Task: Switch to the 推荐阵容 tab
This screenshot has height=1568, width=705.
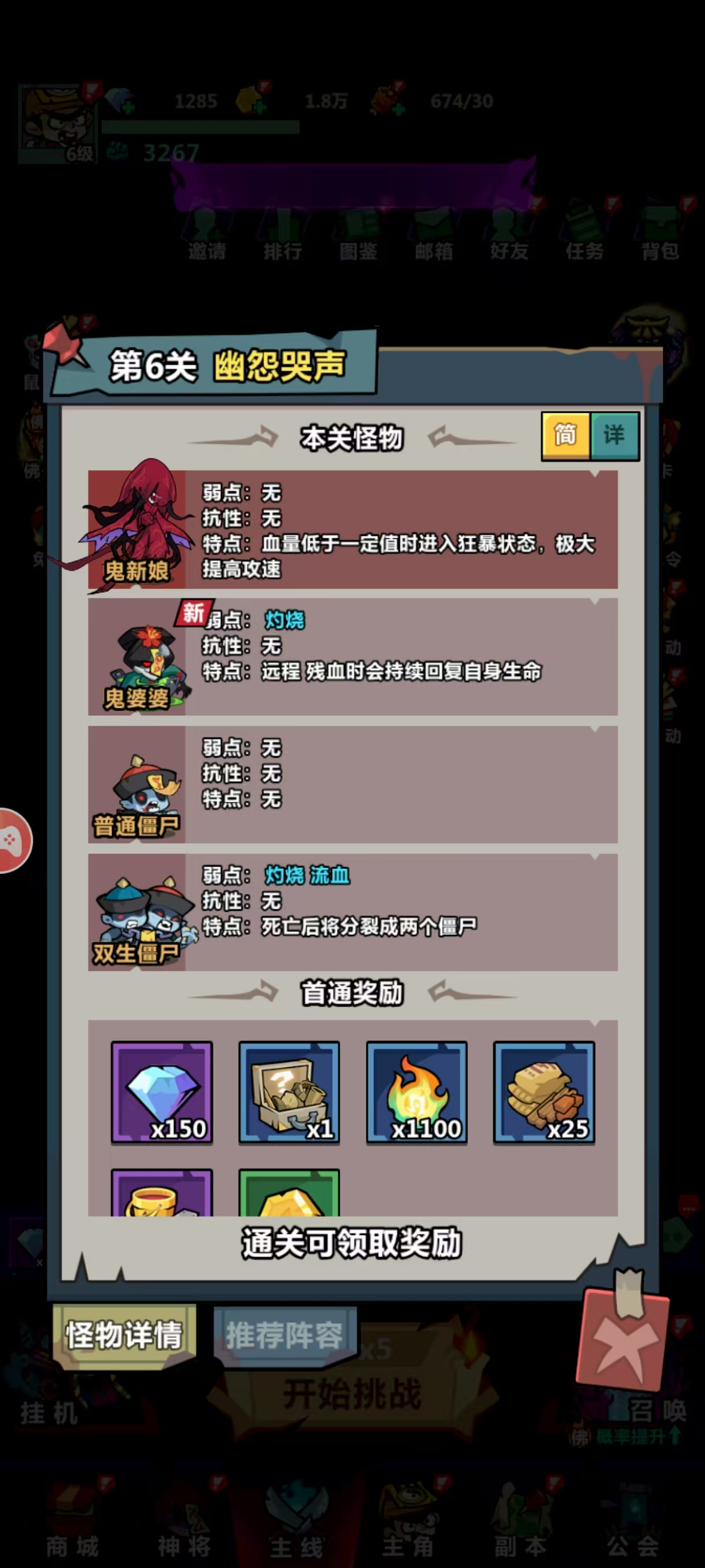Action: (285, 1335)
